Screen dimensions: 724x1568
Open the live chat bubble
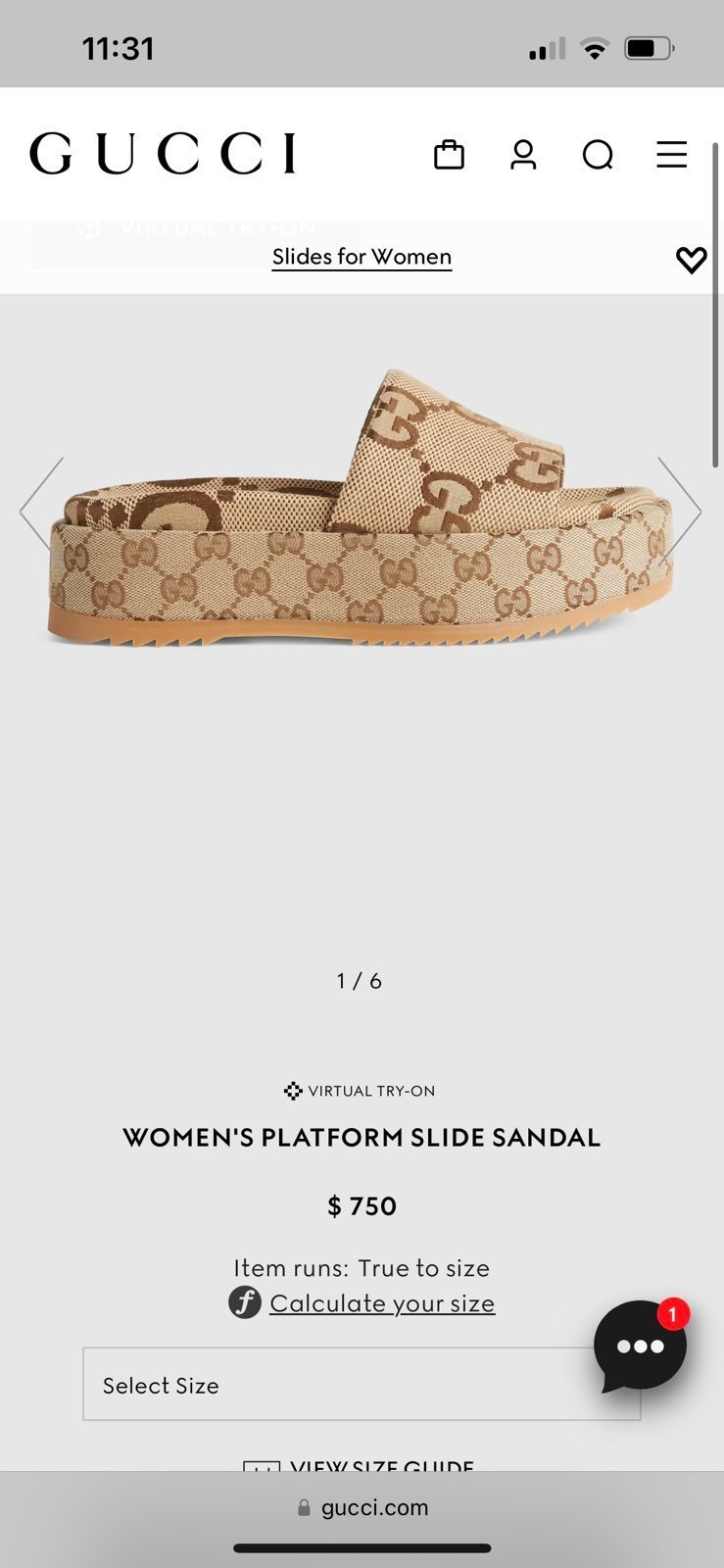pos(642,1345)
